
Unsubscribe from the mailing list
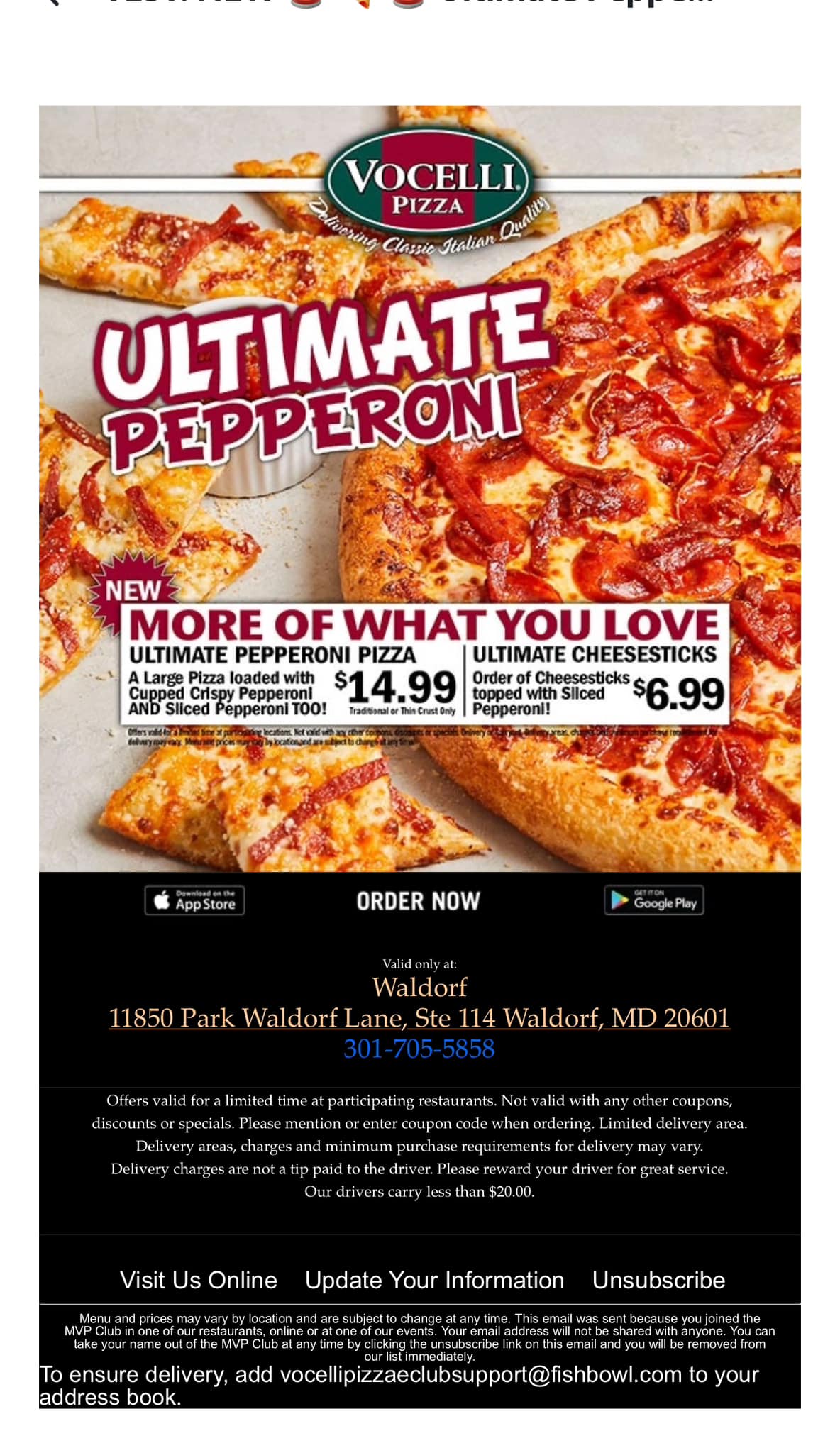click(x=658, y=1280)
